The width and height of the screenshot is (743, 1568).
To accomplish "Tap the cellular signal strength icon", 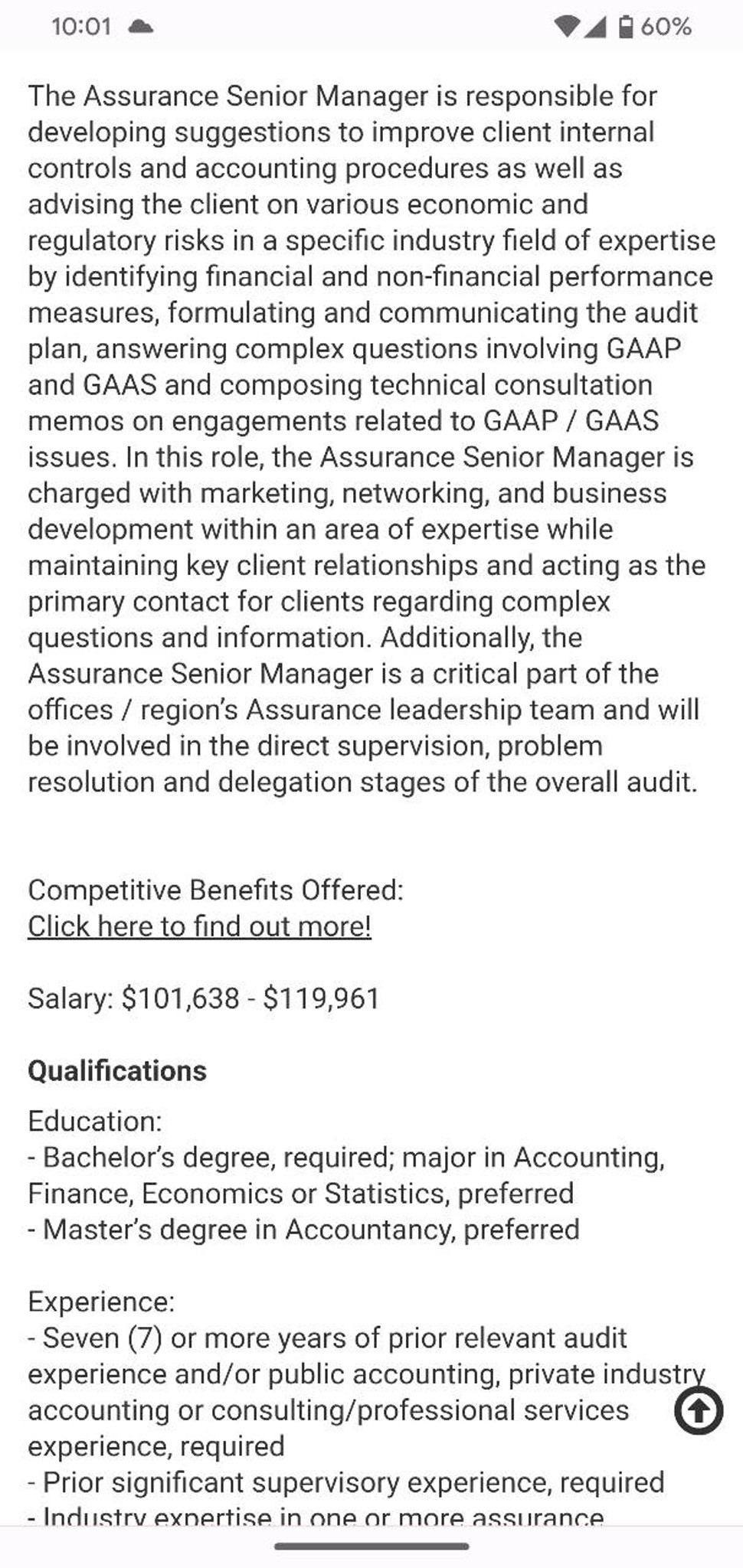I will pyautogui.click(x=597, y=28).
